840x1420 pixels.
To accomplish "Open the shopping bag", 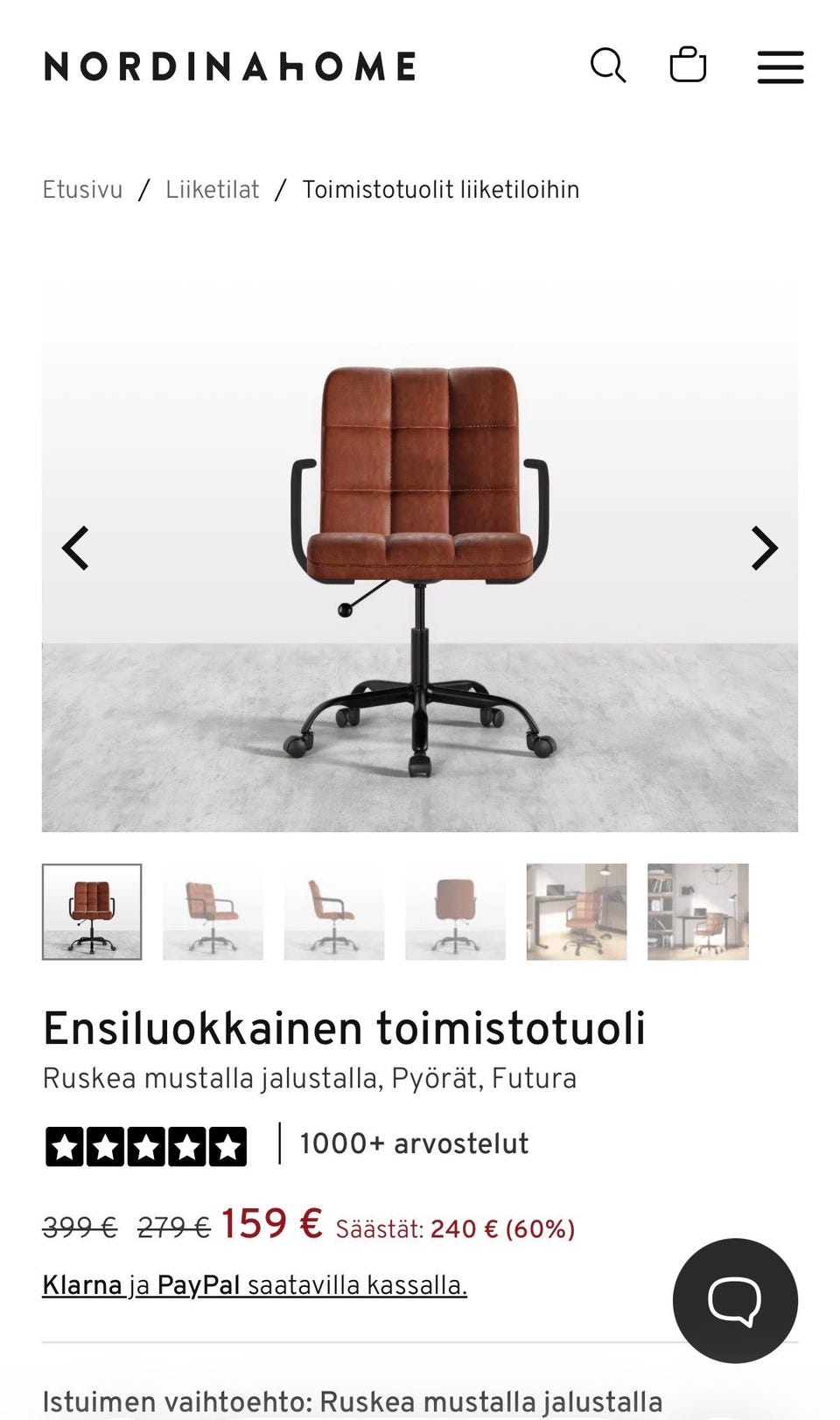I will click(x=688, y=66).
